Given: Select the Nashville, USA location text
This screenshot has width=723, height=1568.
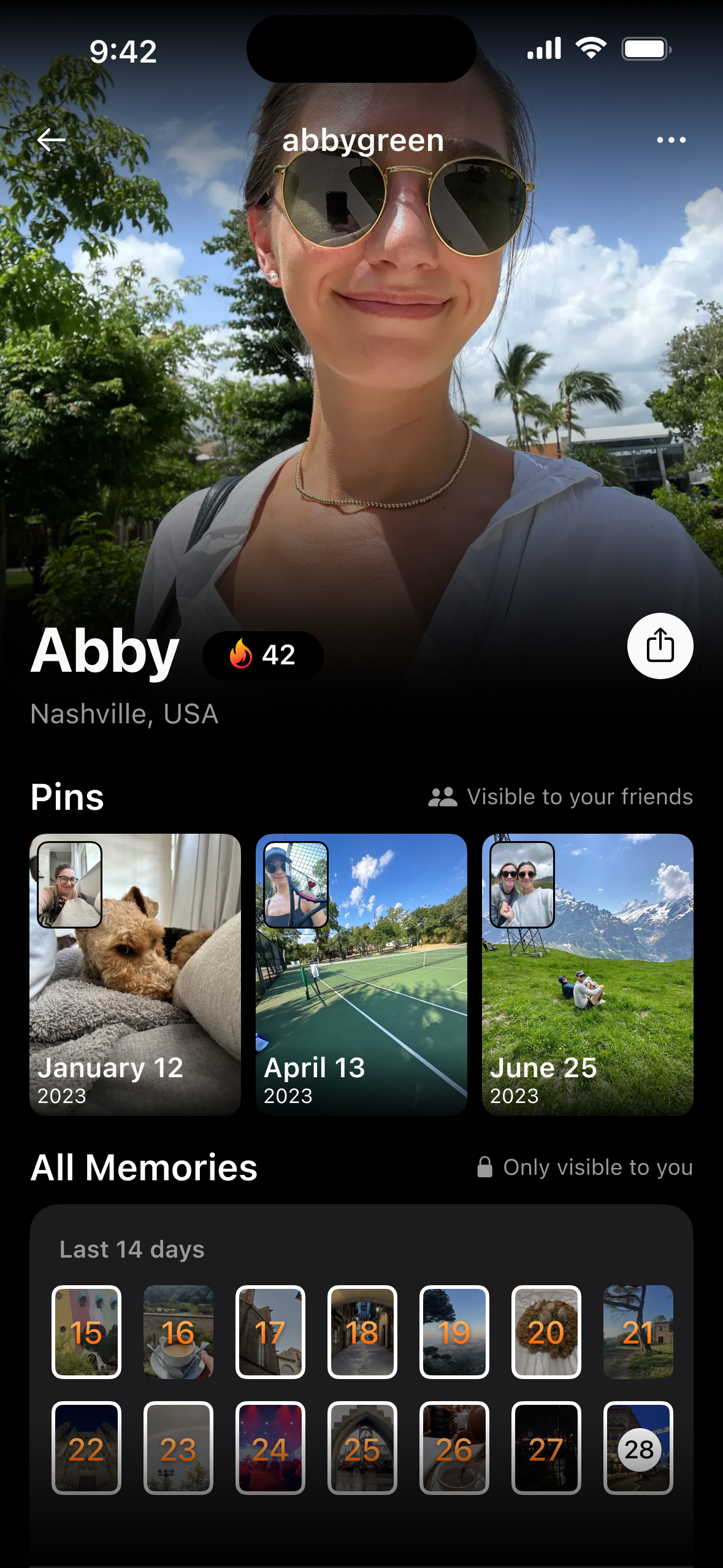Looking at the screenshot, I should (x=124, y=715).
